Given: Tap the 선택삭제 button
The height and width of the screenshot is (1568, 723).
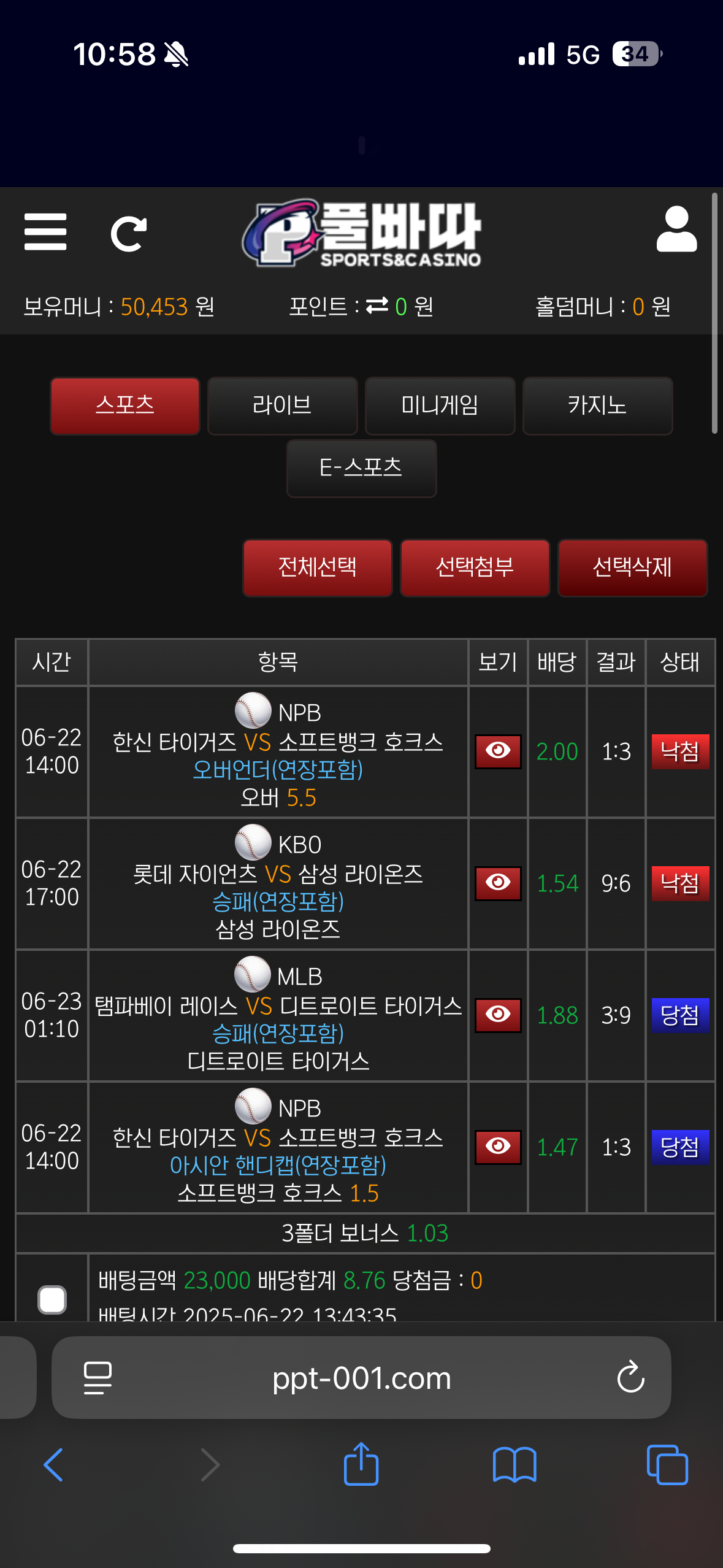Looking at the screenshot, I should point(632,567).
